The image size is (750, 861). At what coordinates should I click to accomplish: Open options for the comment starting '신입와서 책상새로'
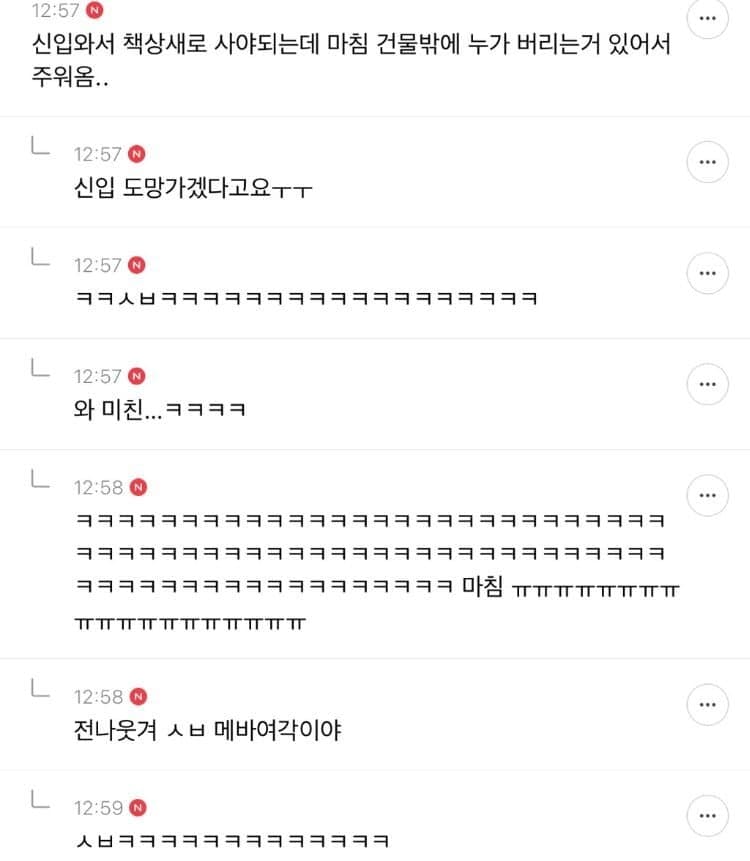[709, 20]
